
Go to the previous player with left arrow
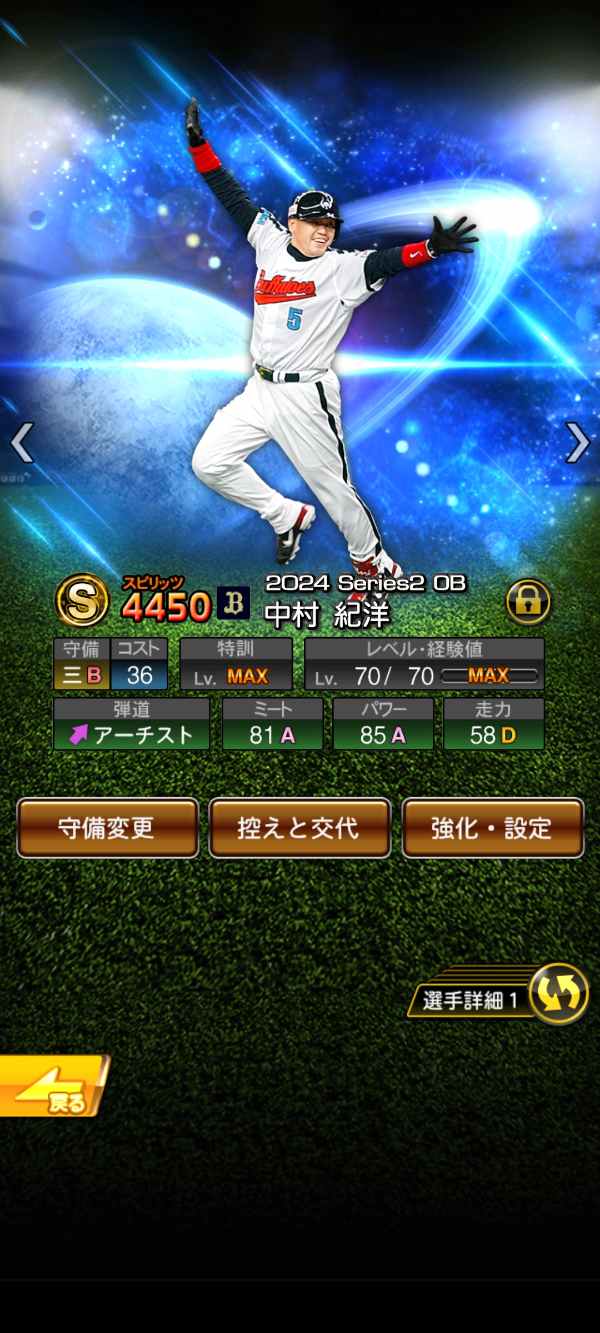(x=22, y=442)
